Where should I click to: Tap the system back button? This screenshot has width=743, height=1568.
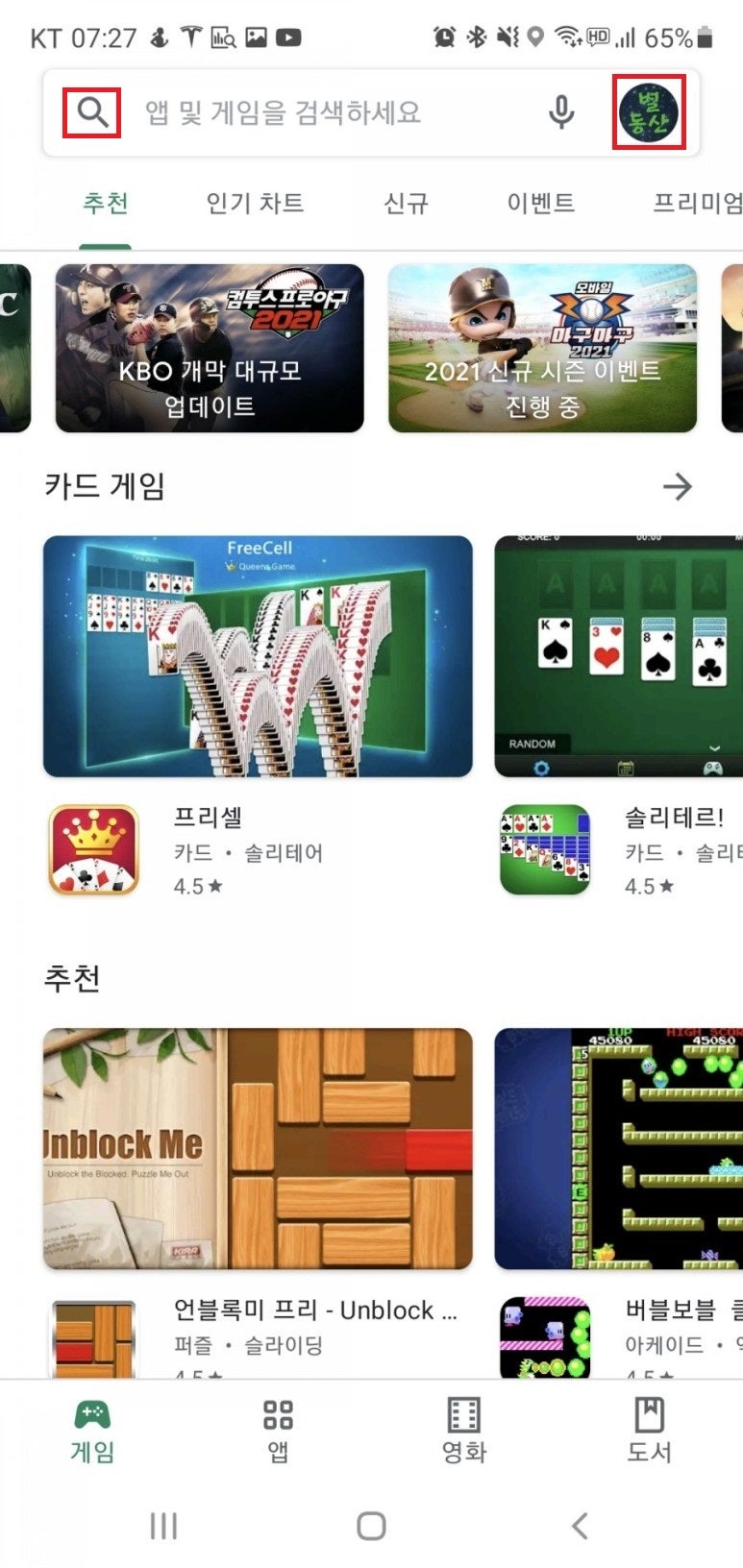579,1525
